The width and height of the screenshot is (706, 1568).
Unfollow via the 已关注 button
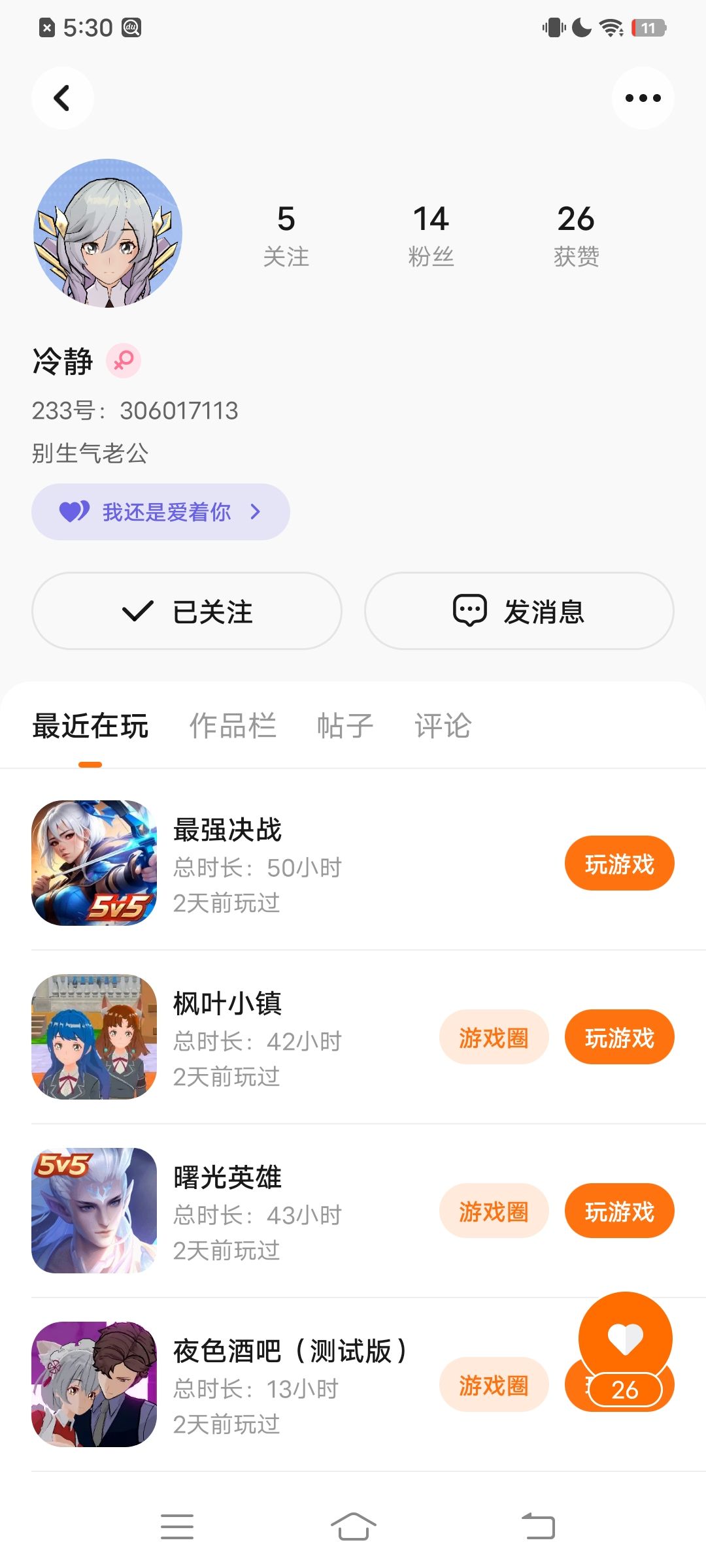coord(186,611)
